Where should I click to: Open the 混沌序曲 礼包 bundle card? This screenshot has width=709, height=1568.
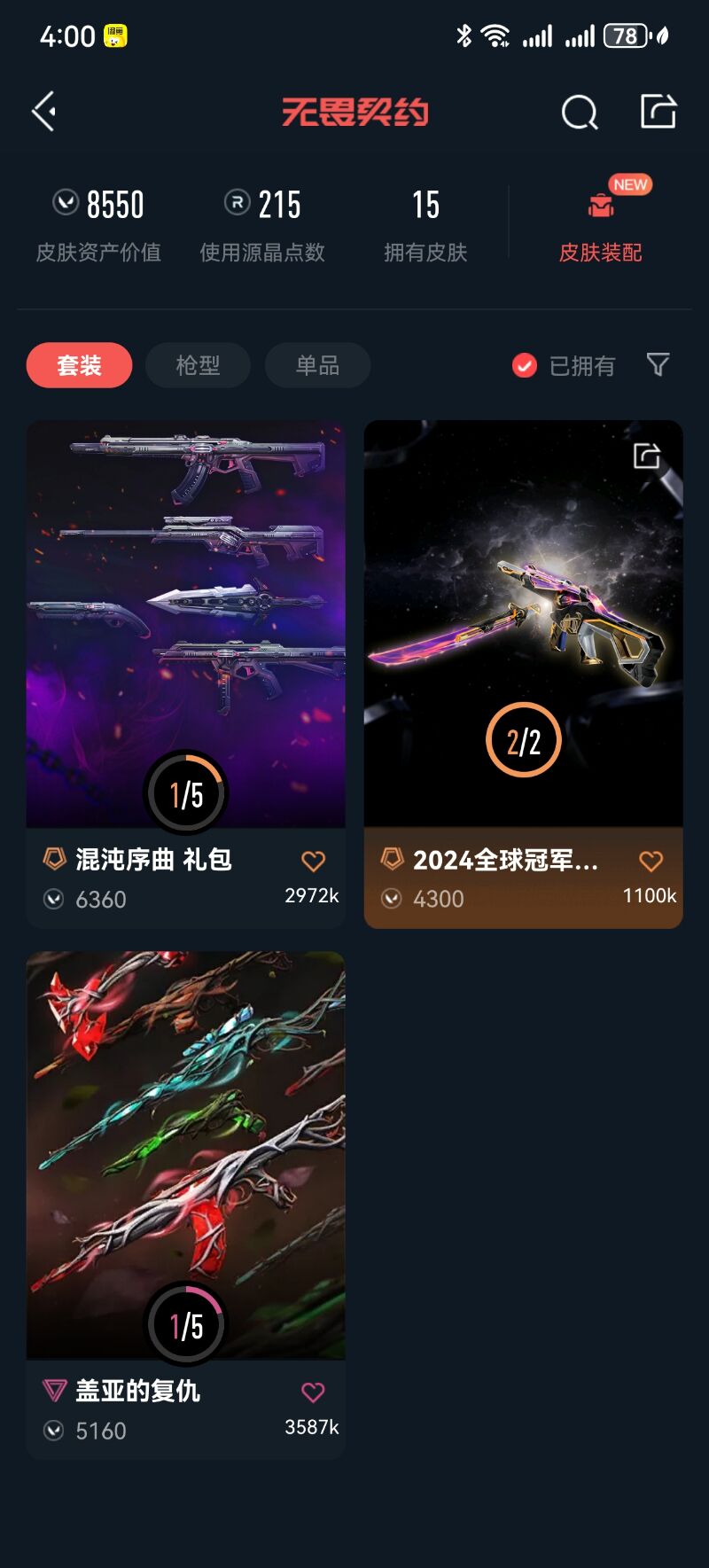[186, 620]
